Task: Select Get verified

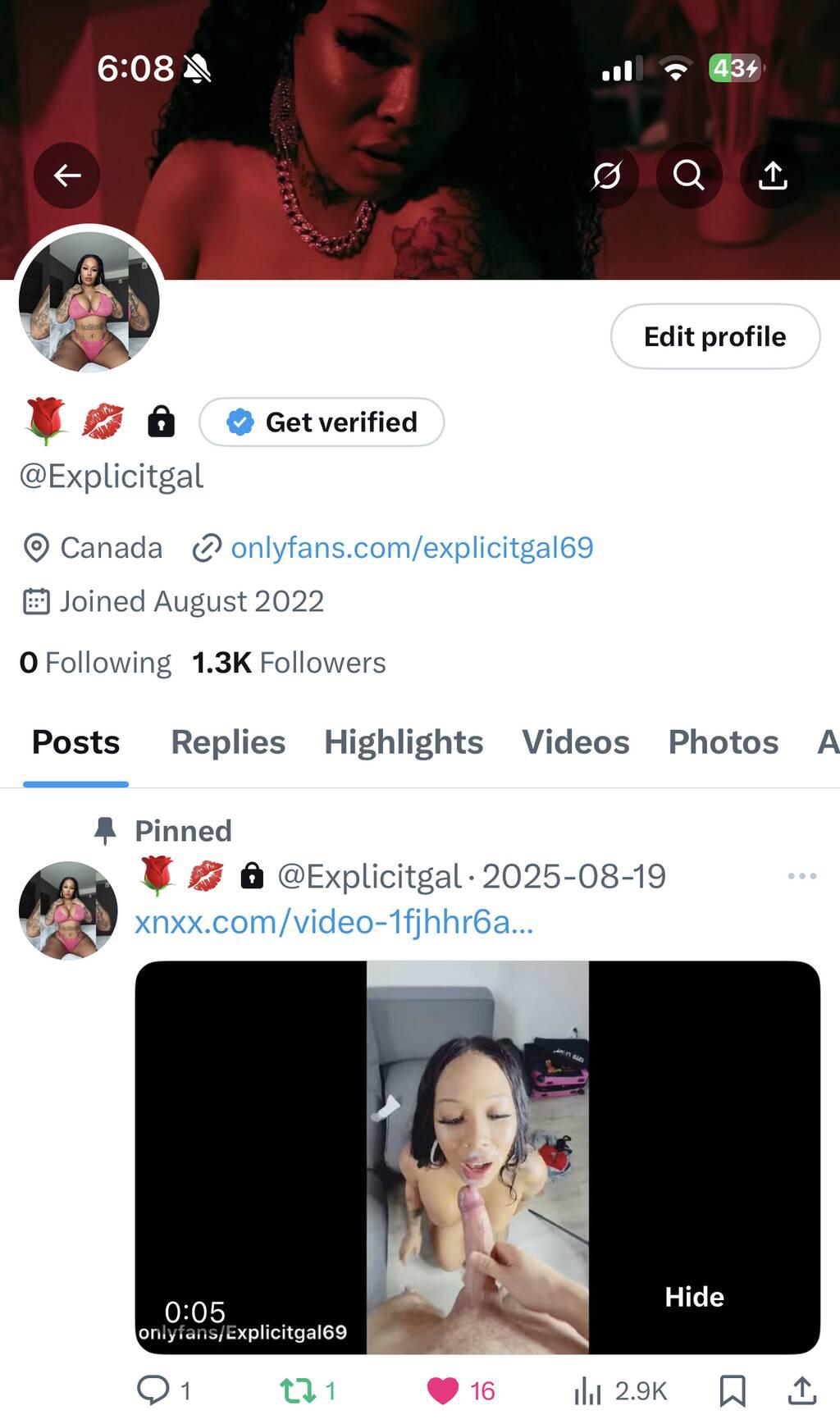Action: coord(322,422)
